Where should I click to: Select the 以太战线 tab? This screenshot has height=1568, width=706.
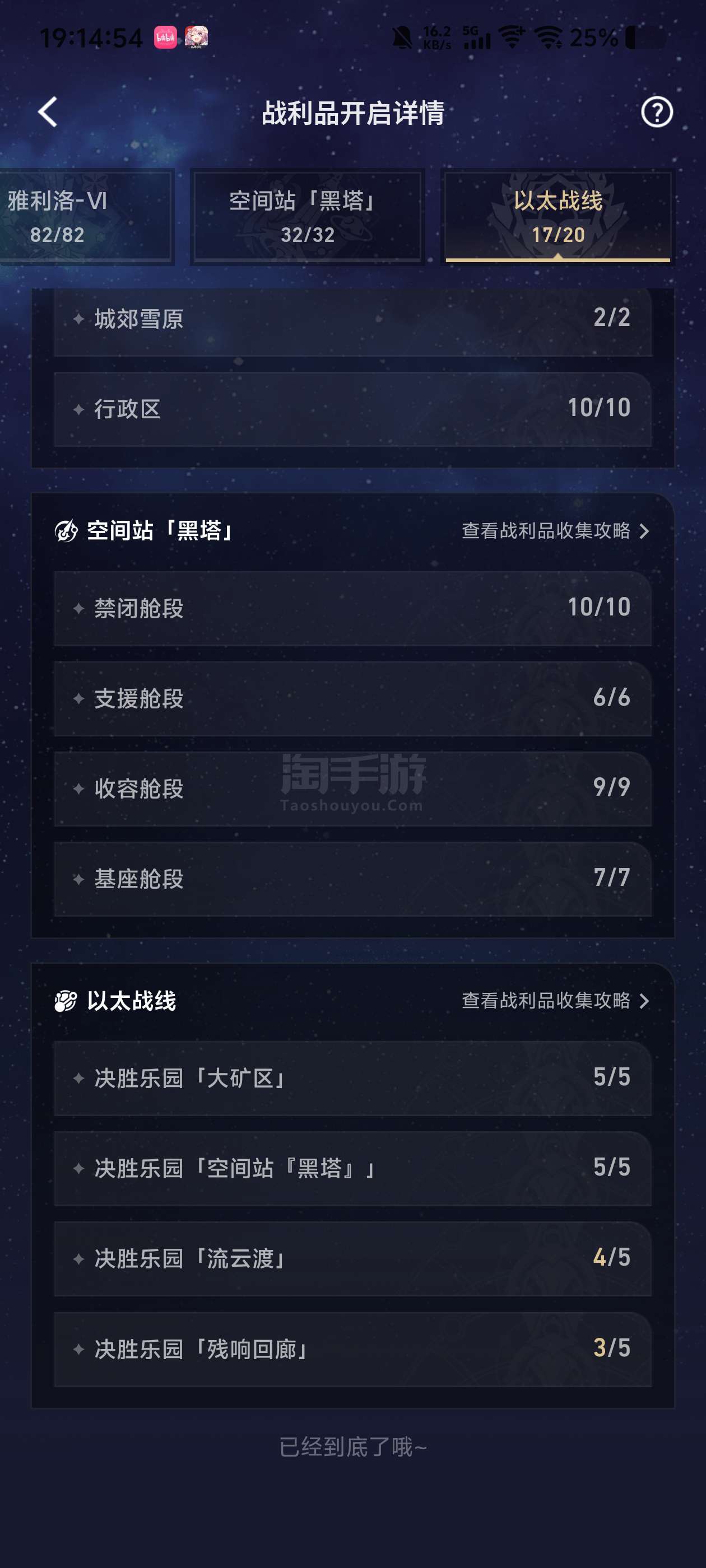click(x=558, y=217)
